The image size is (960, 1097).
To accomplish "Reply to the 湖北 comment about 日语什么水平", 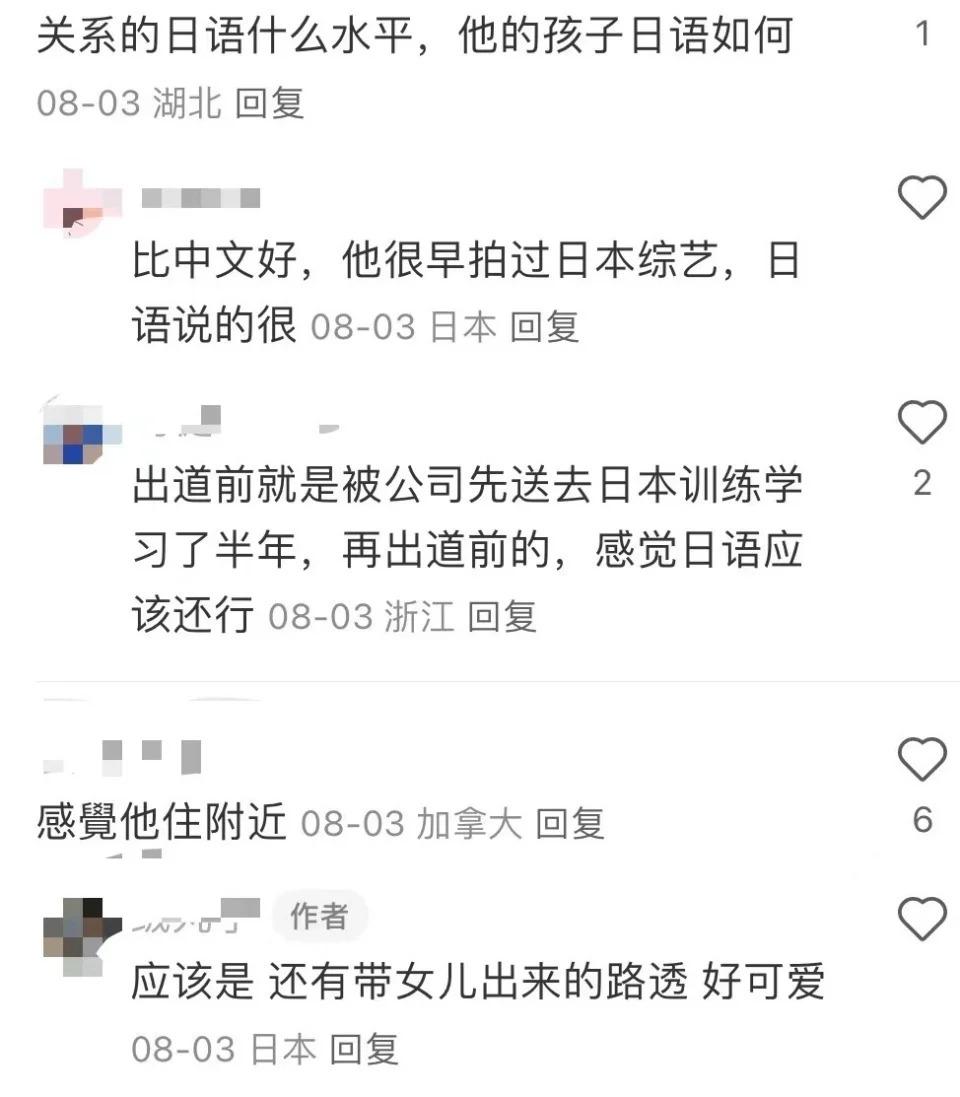I will [269, 104].
